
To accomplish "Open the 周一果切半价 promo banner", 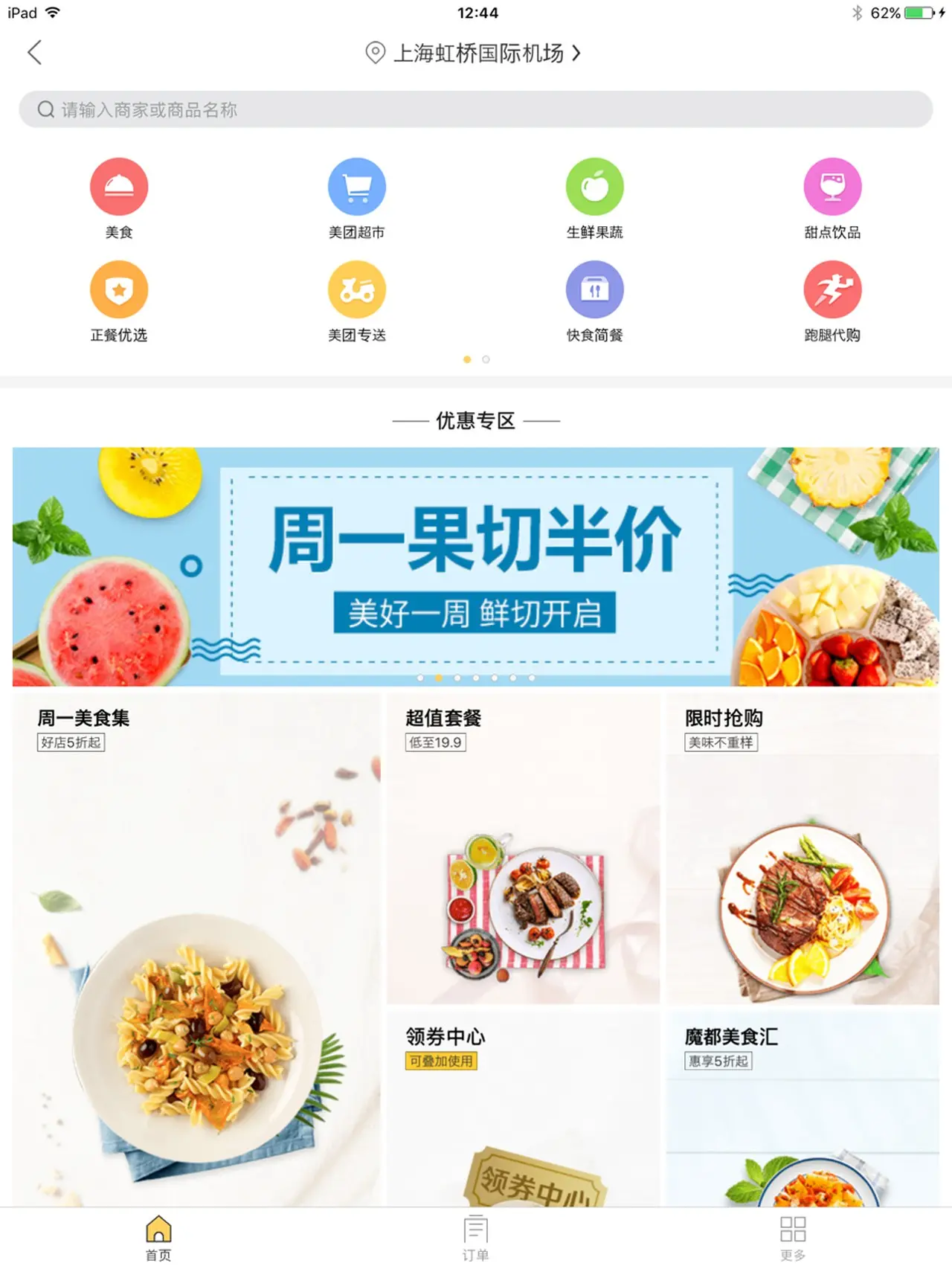I will point(476,565).
